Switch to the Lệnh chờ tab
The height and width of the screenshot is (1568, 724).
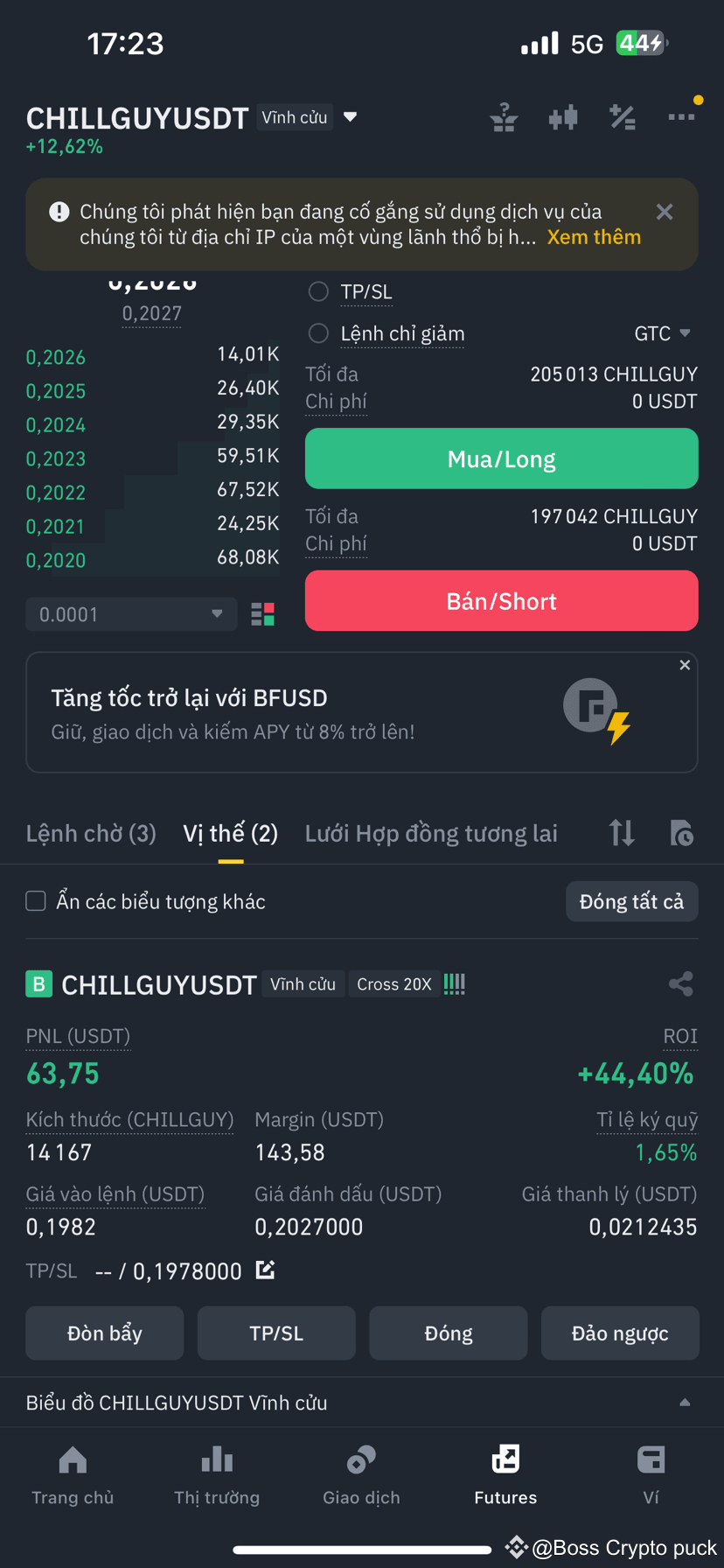[x=91, y=833]
